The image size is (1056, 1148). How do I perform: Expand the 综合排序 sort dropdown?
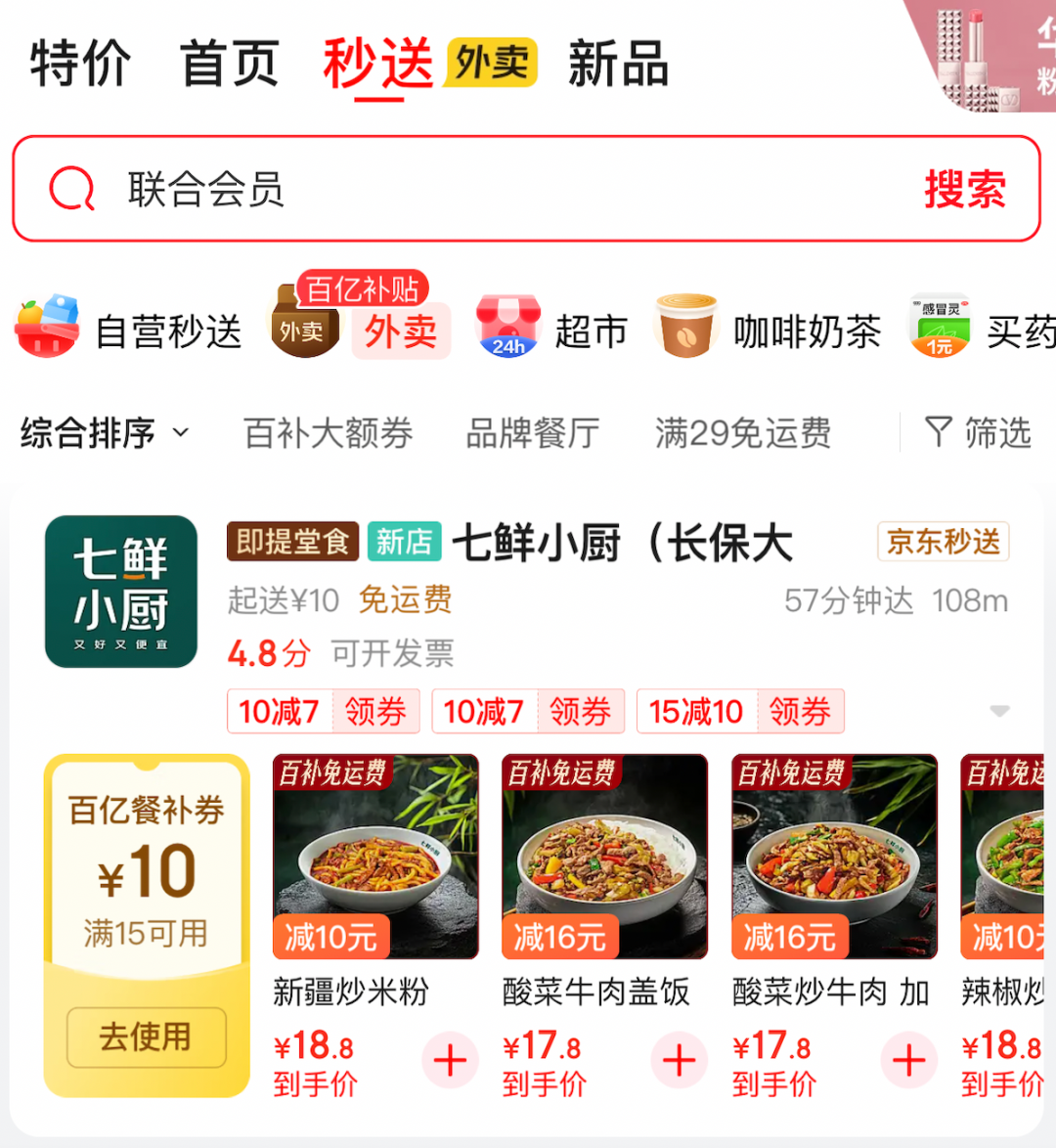coord(105,432)
